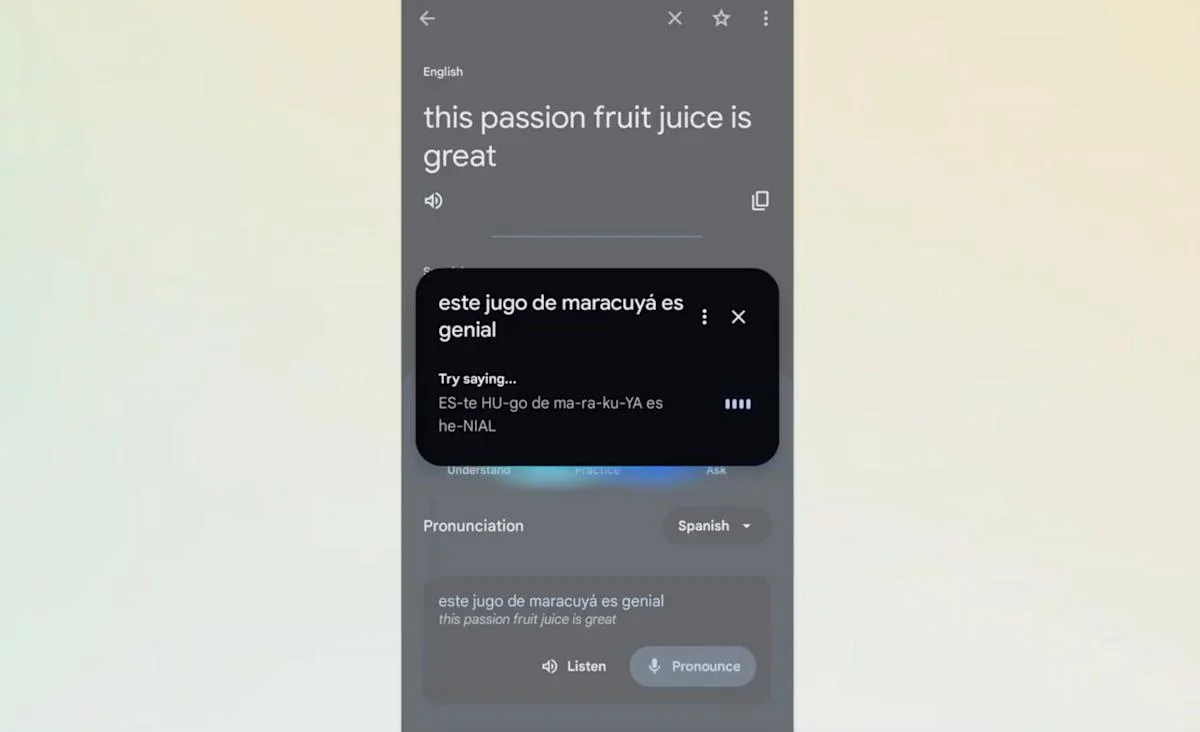Screen dimensions: 1200x732
Task: Open the top bar overflow menu
Action: [x=766, y=18]
